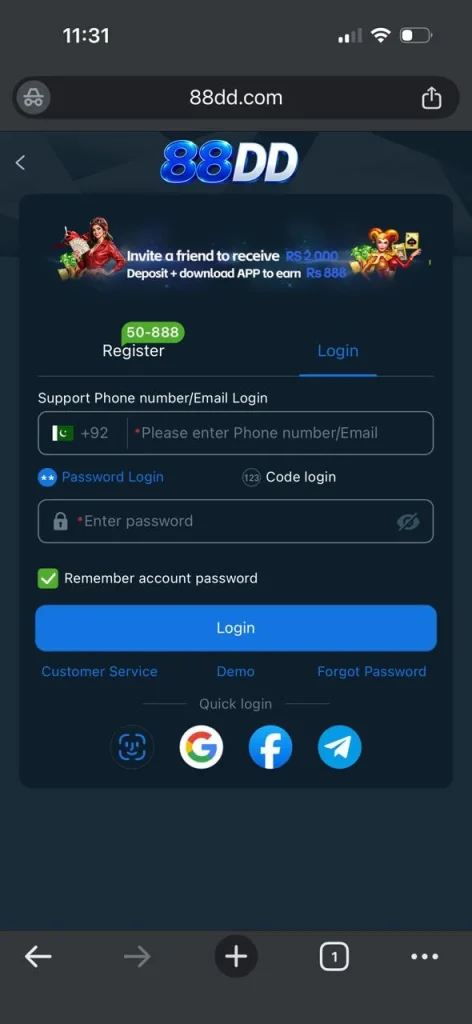472x1024 pixels.
Task: Open the Demo link
Action: click(236, 671)
